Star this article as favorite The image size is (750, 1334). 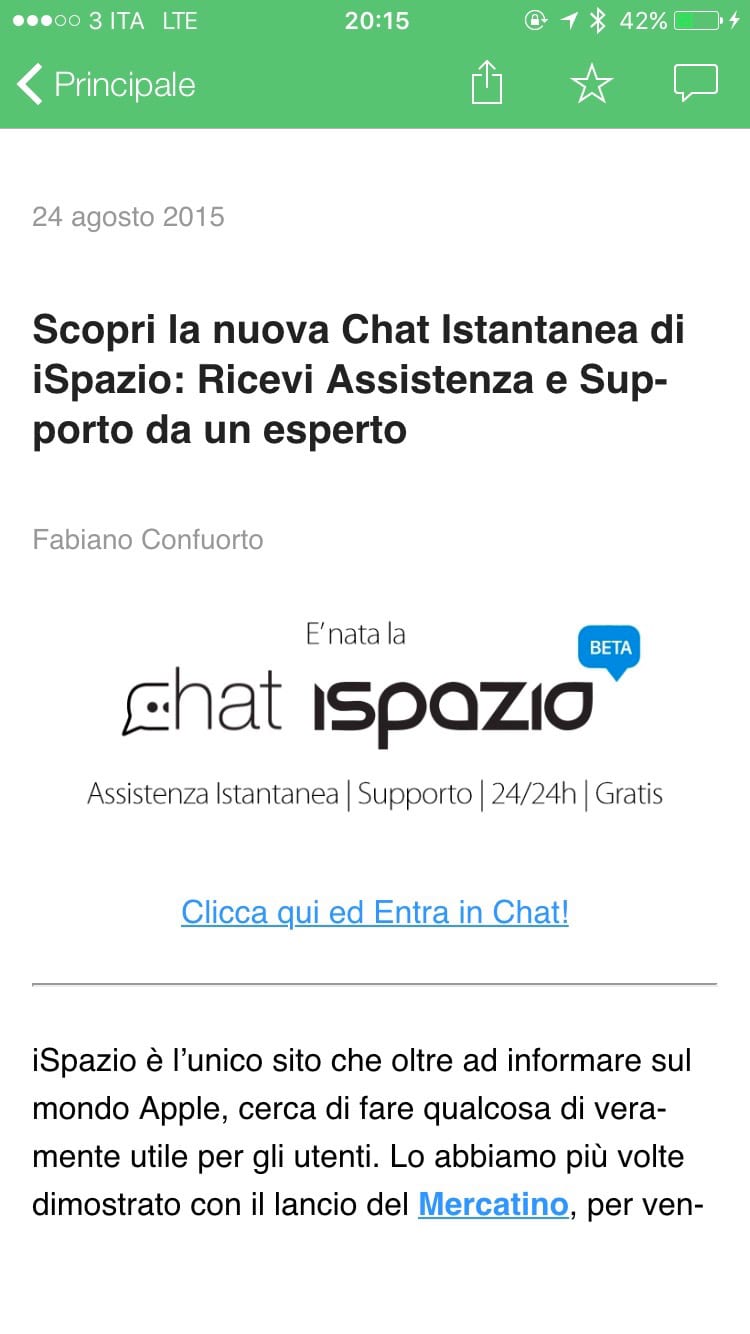[x=591, y=84]
